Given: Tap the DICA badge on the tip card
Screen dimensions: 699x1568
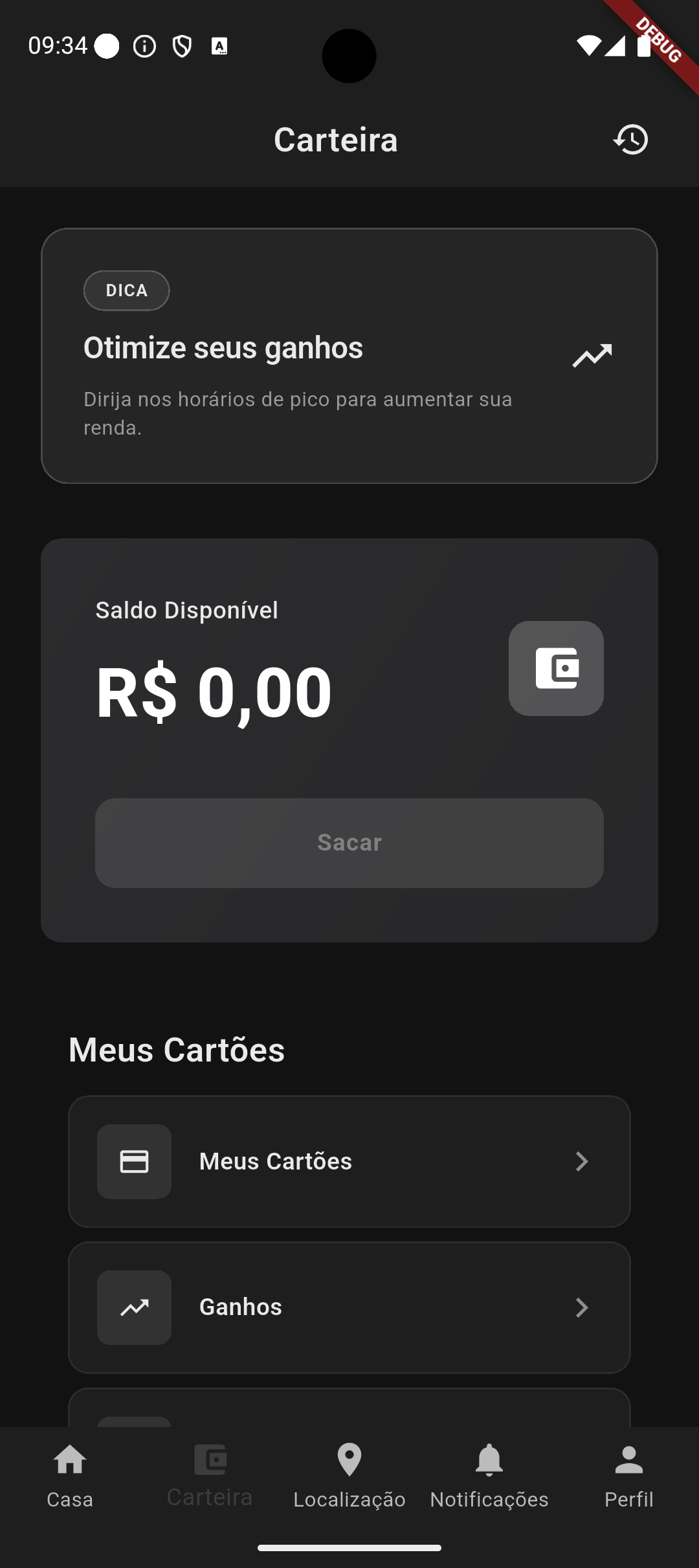Looking at the screenshot, I should (126, 290).
